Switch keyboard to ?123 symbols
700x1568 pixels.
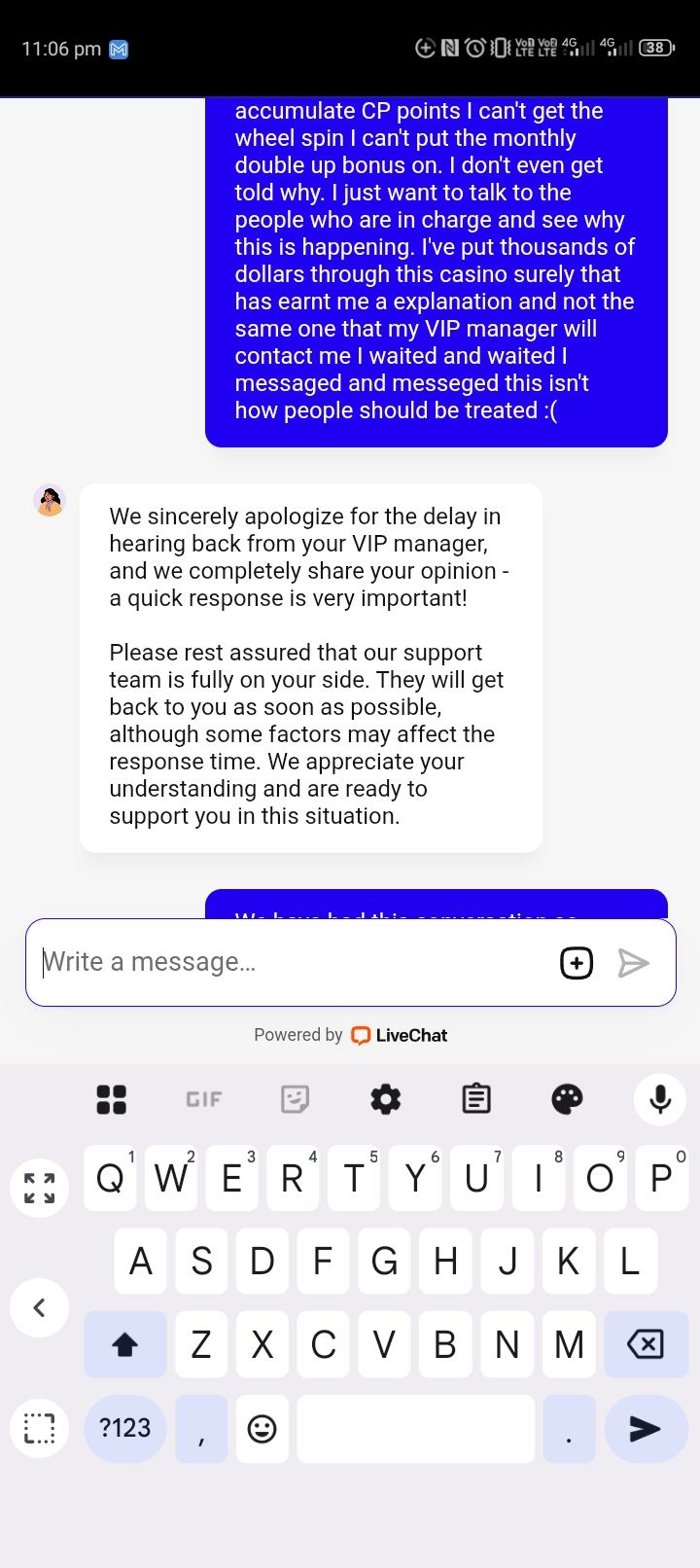click(x=125, y=1428)
